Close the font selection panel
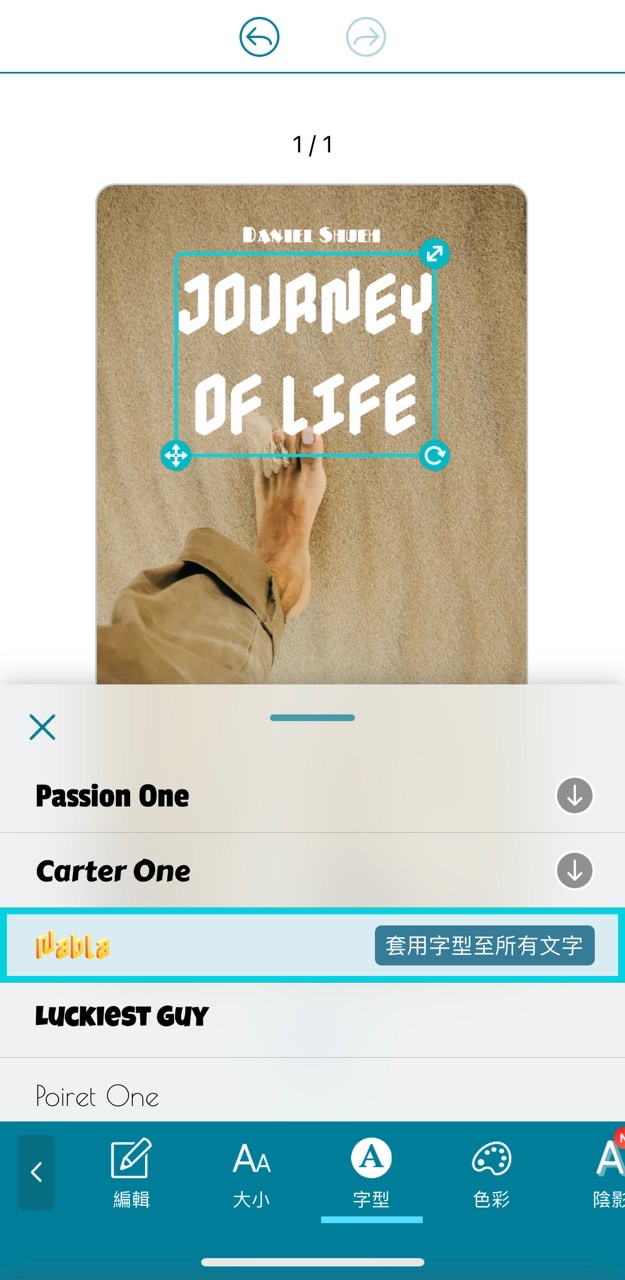The height and width of the screenshot is (1280, 625). coord(42,727)
